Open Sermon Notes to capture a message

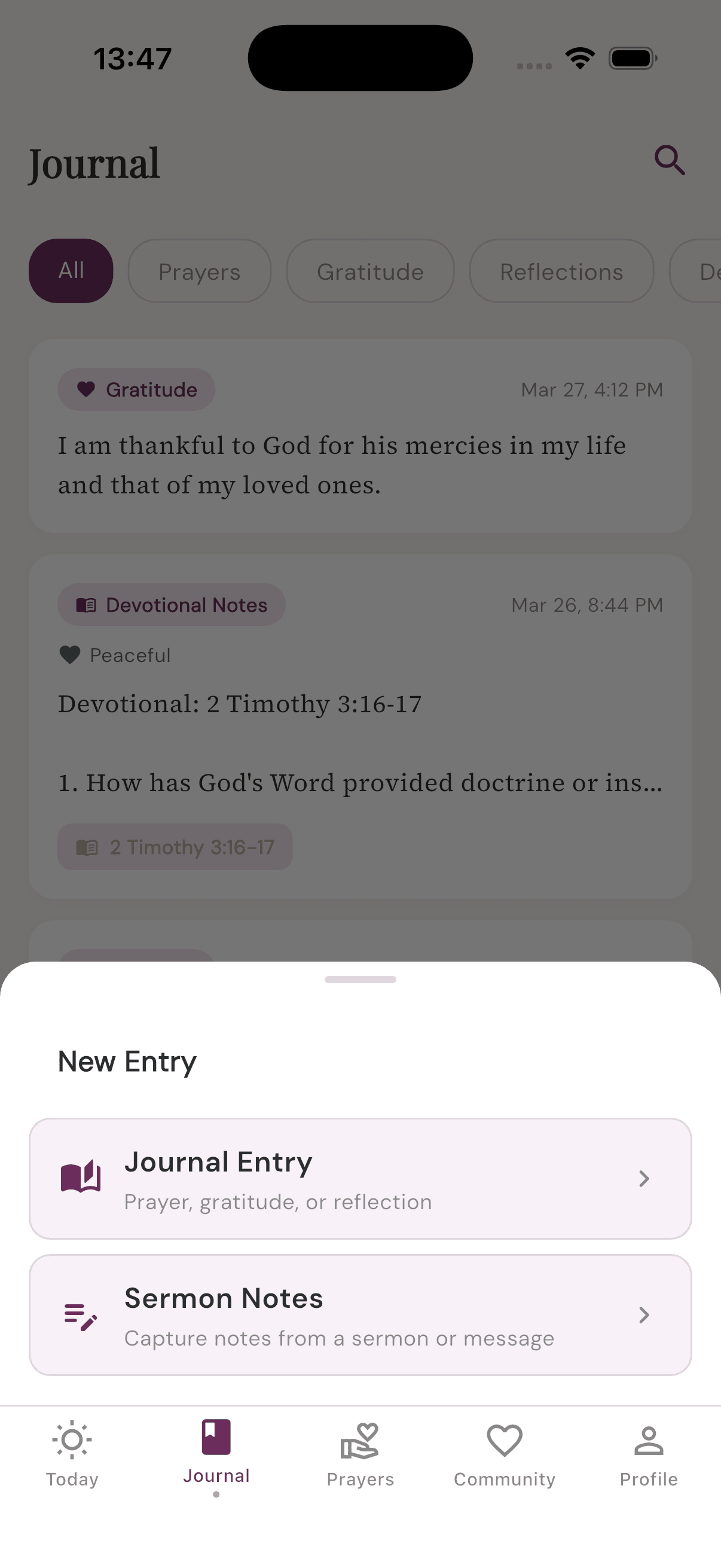pyautogui.click(x=360, y=1315)
